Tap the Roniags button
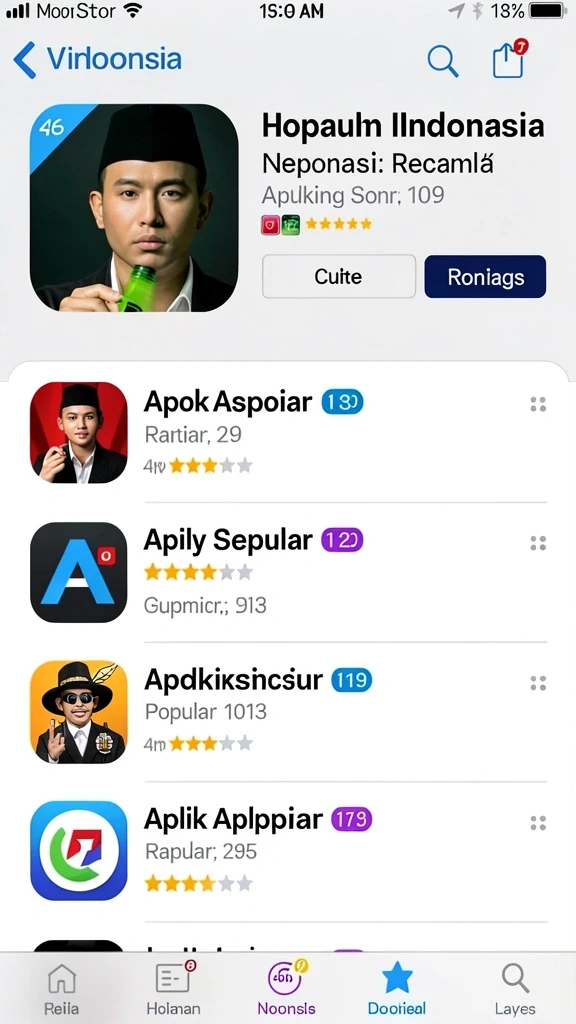This screenshot has height=1024, width=576. [485, 276]
